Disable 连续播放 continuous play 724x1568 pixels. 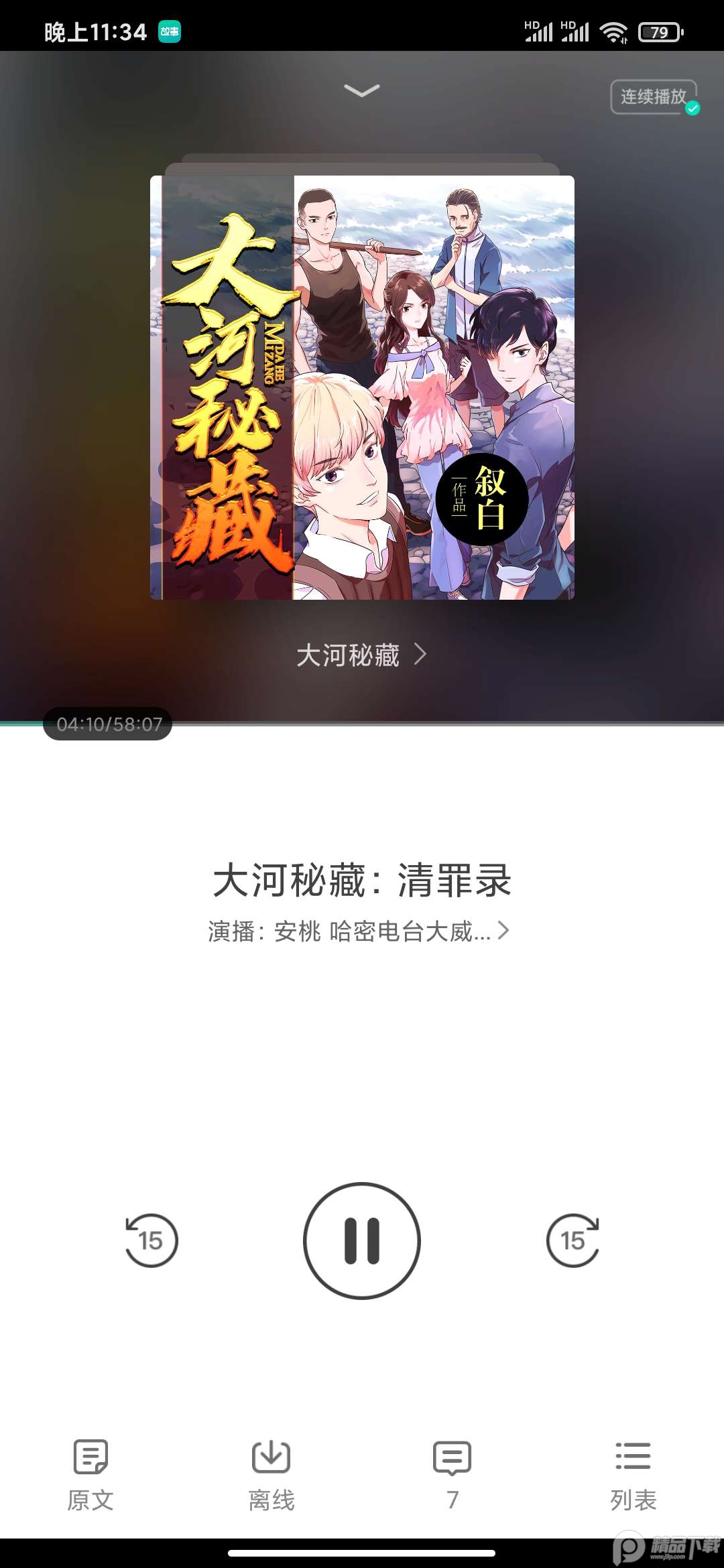(x=654, y=97)
